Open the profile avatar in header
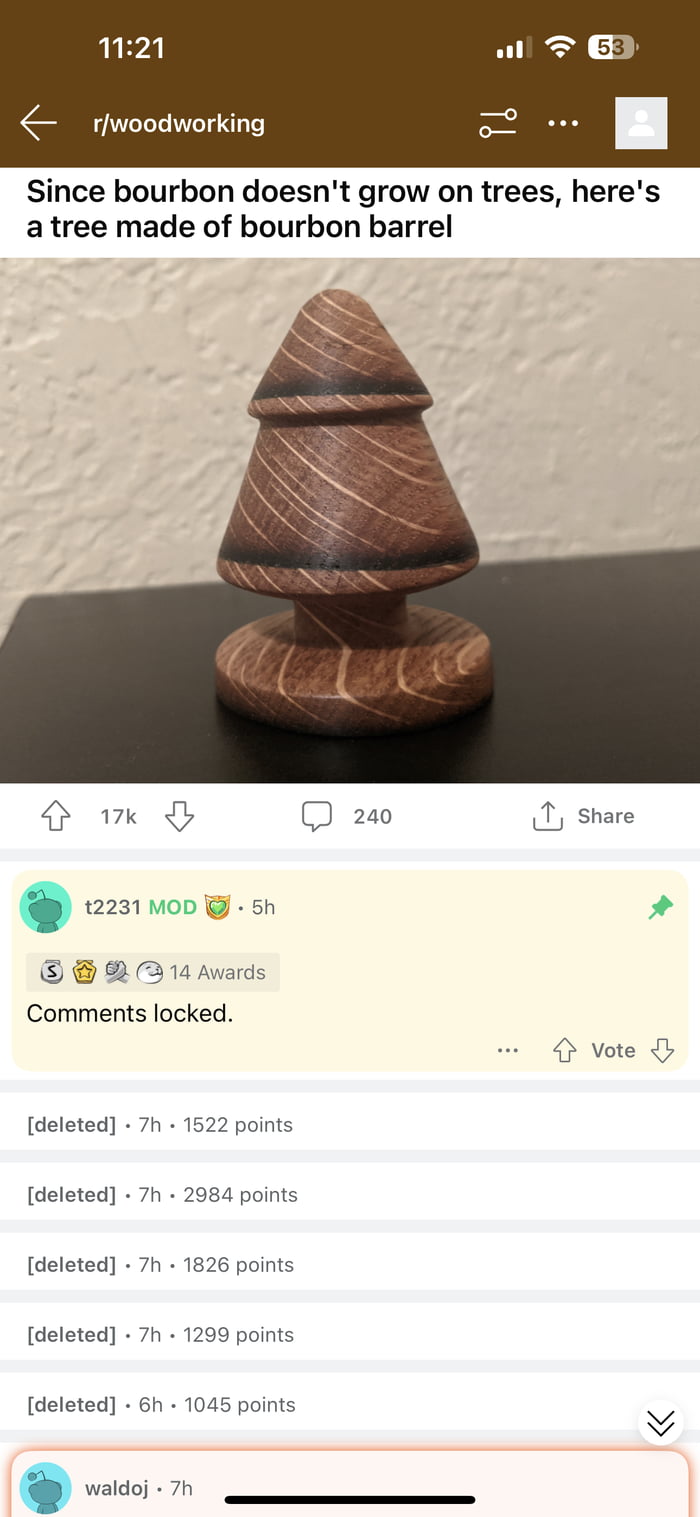The image size is (700, 1517). (641, 123)
